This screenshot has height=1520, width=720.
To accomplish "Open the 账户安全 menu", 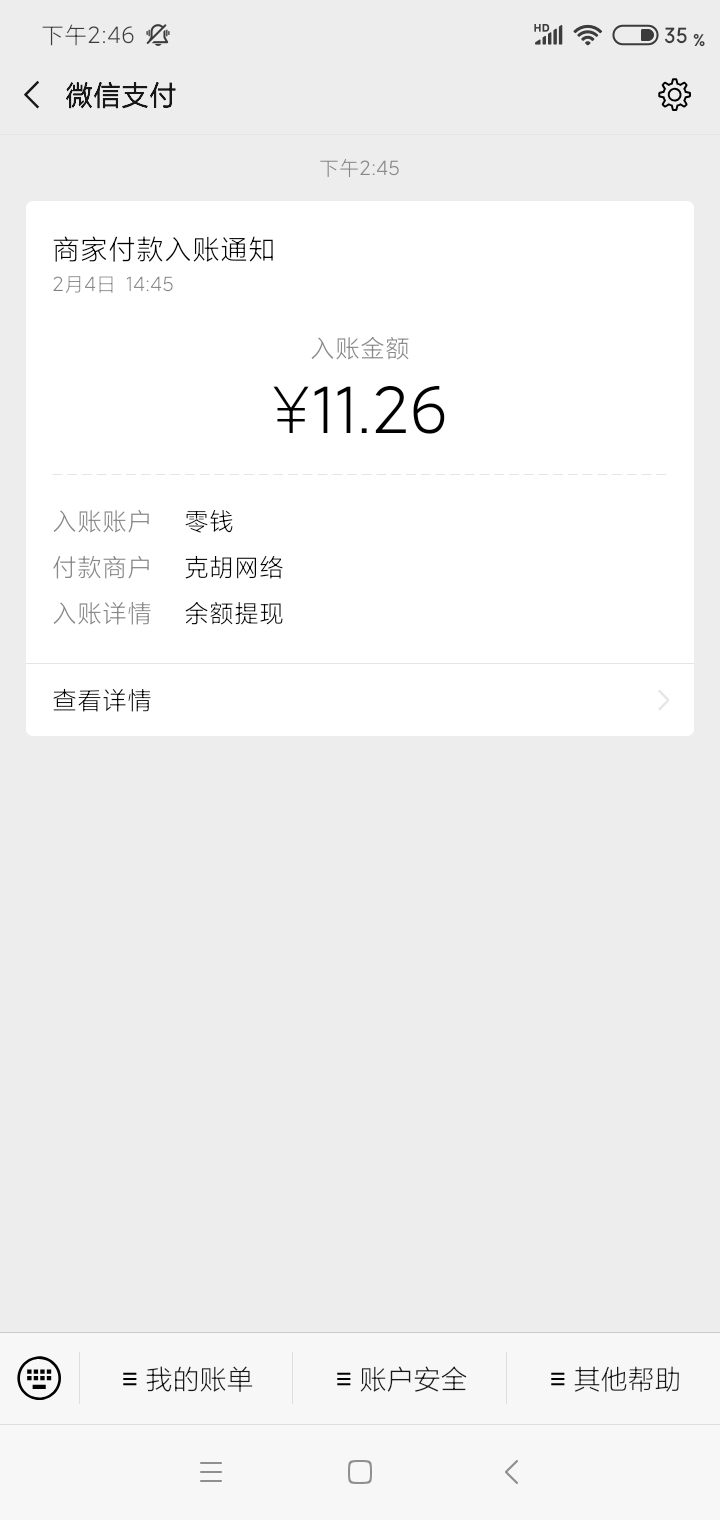I will (400, 1379).
